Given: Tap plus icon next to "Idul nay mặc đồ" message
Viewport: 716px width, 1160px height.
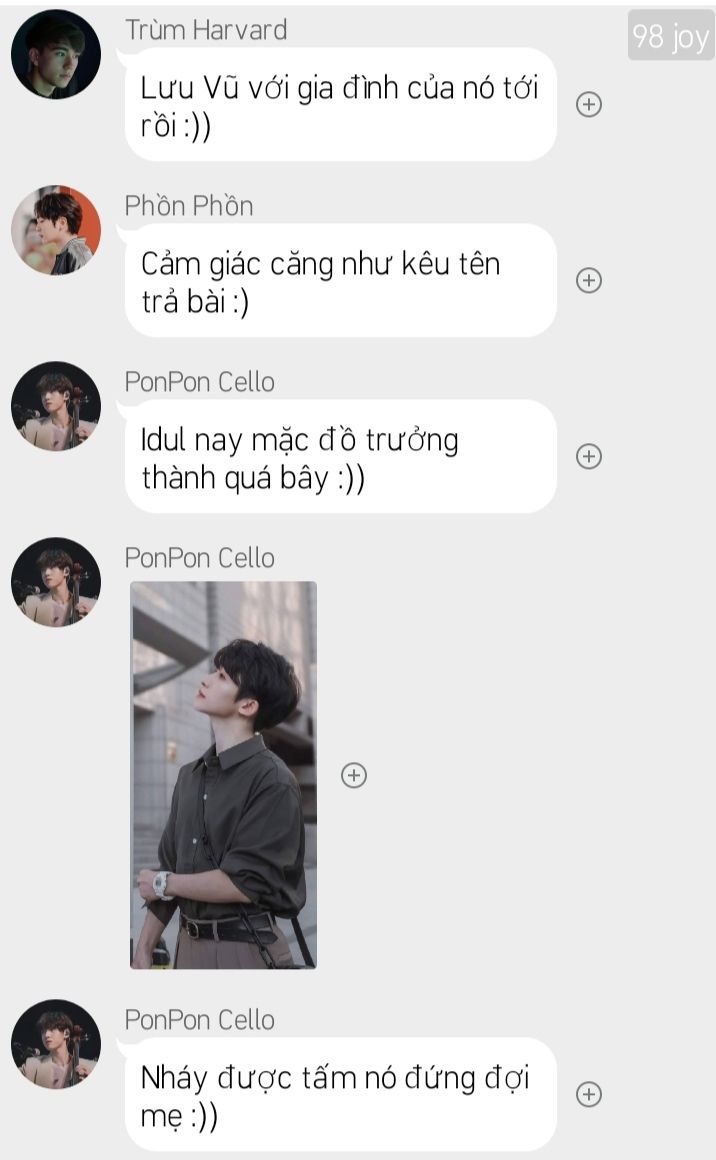Looking at the screenshot, I should click(589, 456).
